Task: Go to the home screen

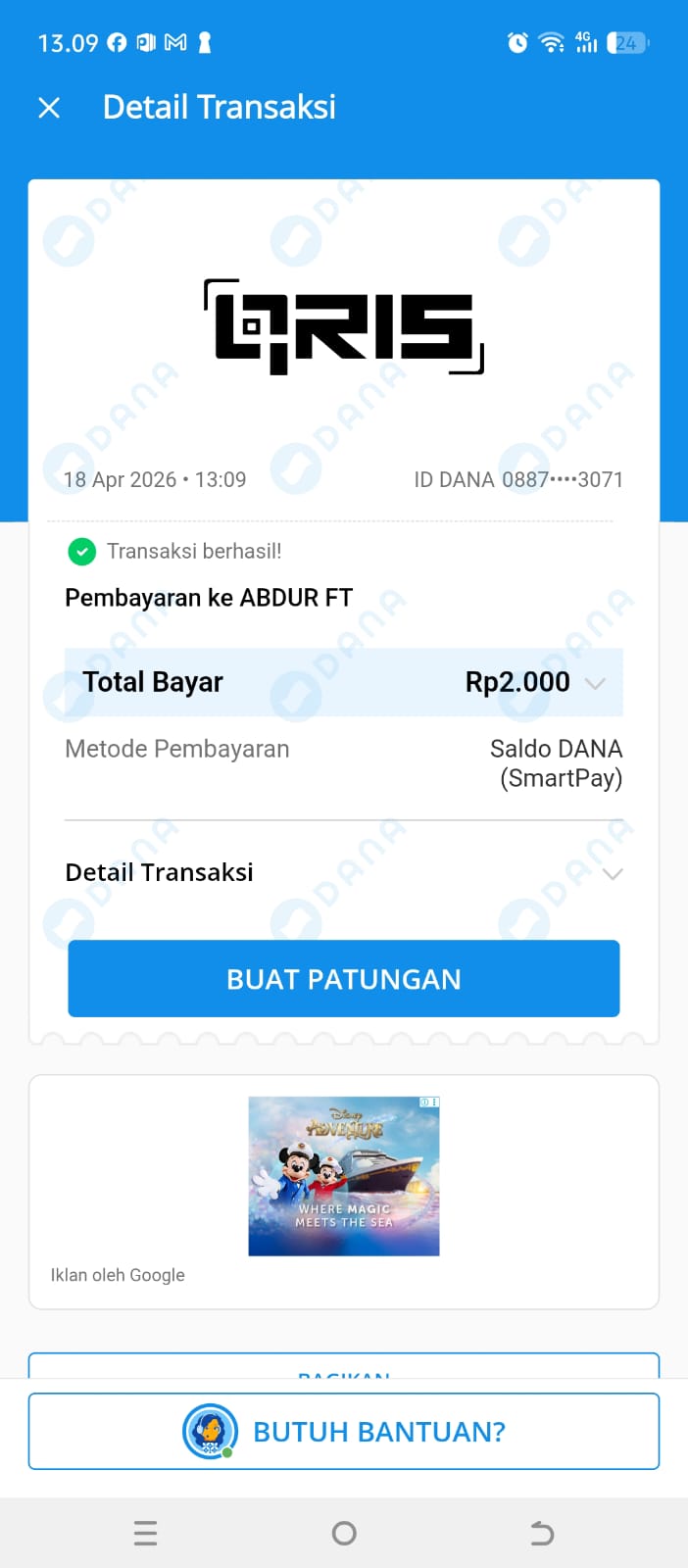Action: (344, 1533)
